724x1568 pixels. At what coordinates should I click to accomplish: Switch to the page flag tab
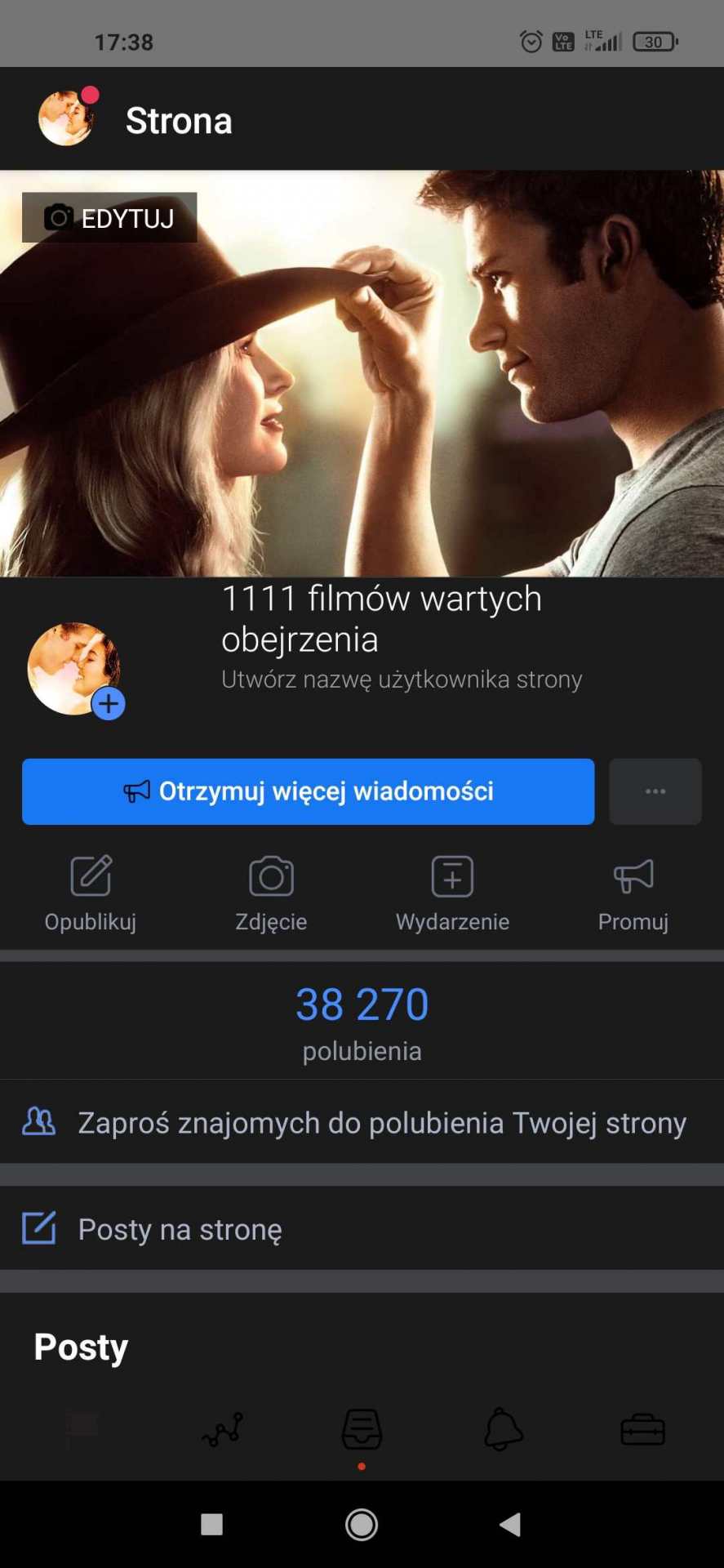tap(82, 1429)
